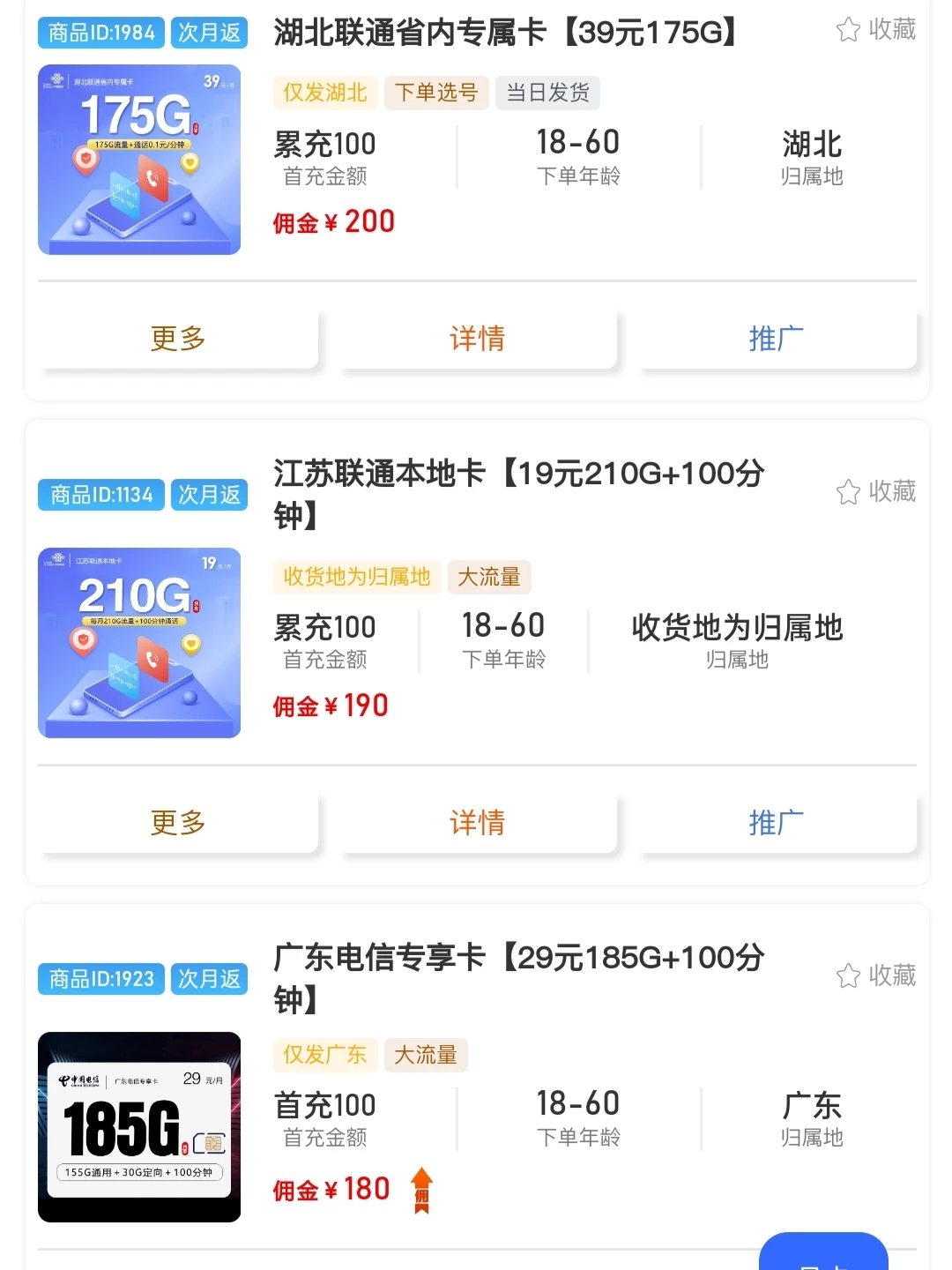Toggle the 收藏 star on the Jiangsu card
Image resolution: width=952 pixels, height=1270 pixels.
849,493
